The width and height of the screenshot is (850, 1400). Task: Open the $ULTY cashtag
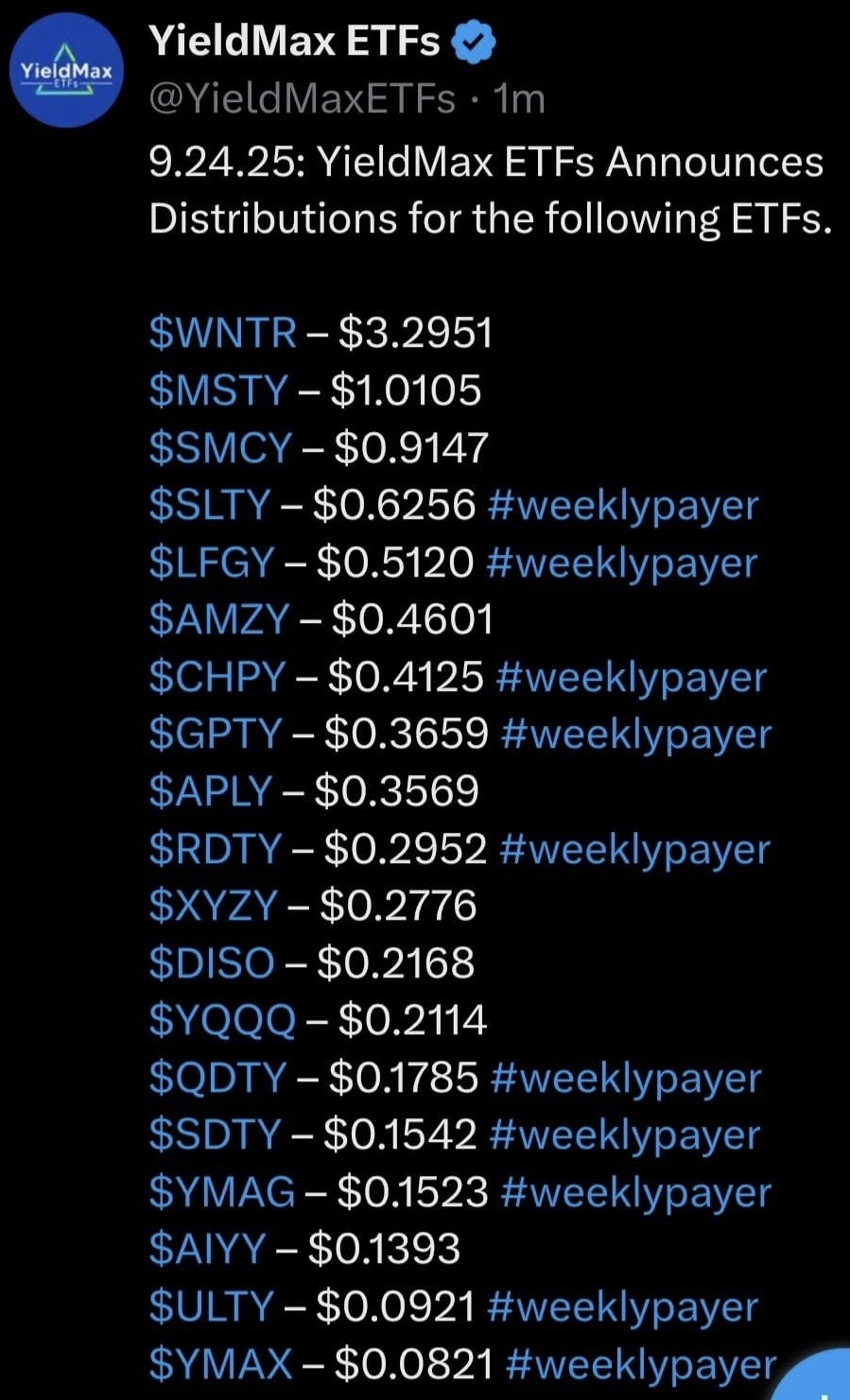[211, 1306]
